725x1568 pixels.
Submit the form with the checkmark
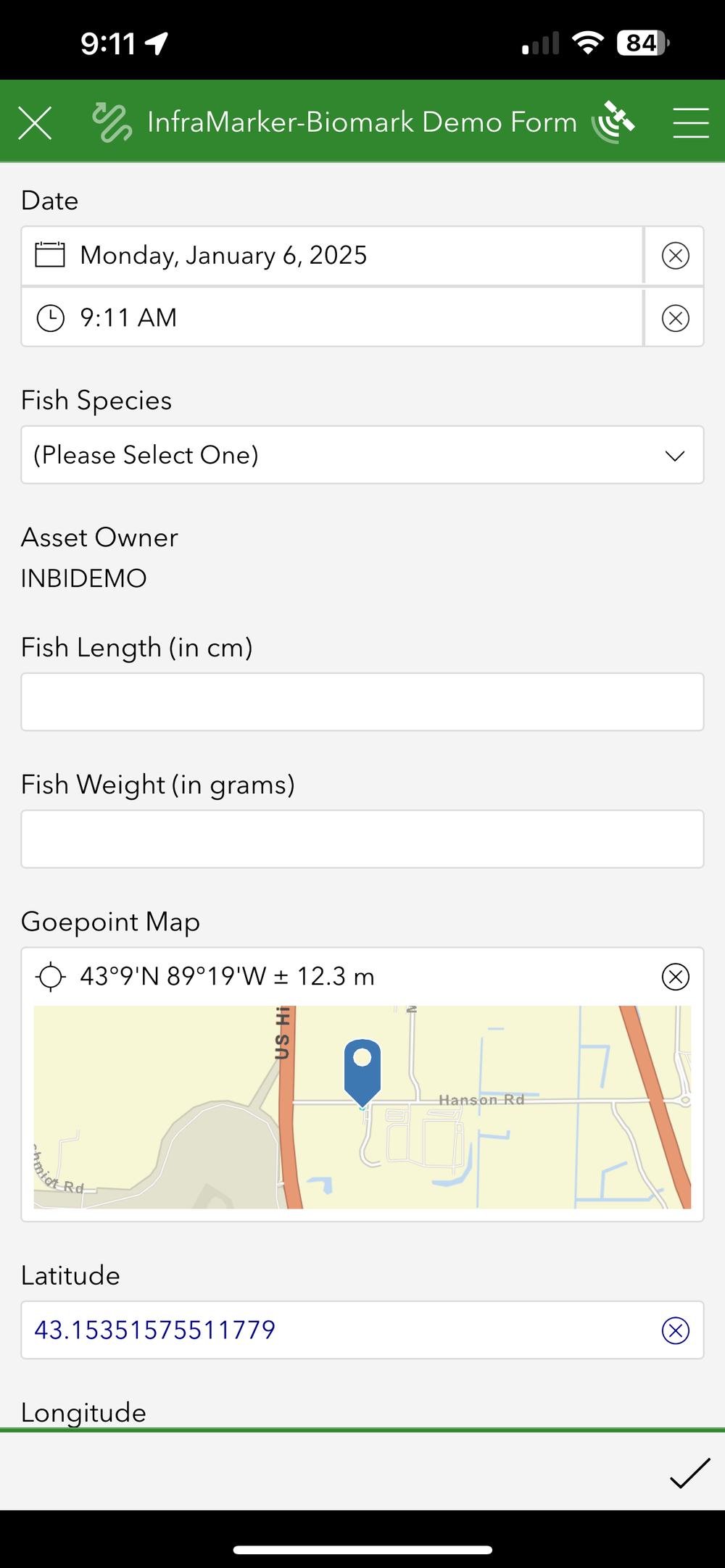tap(689, 1472)
